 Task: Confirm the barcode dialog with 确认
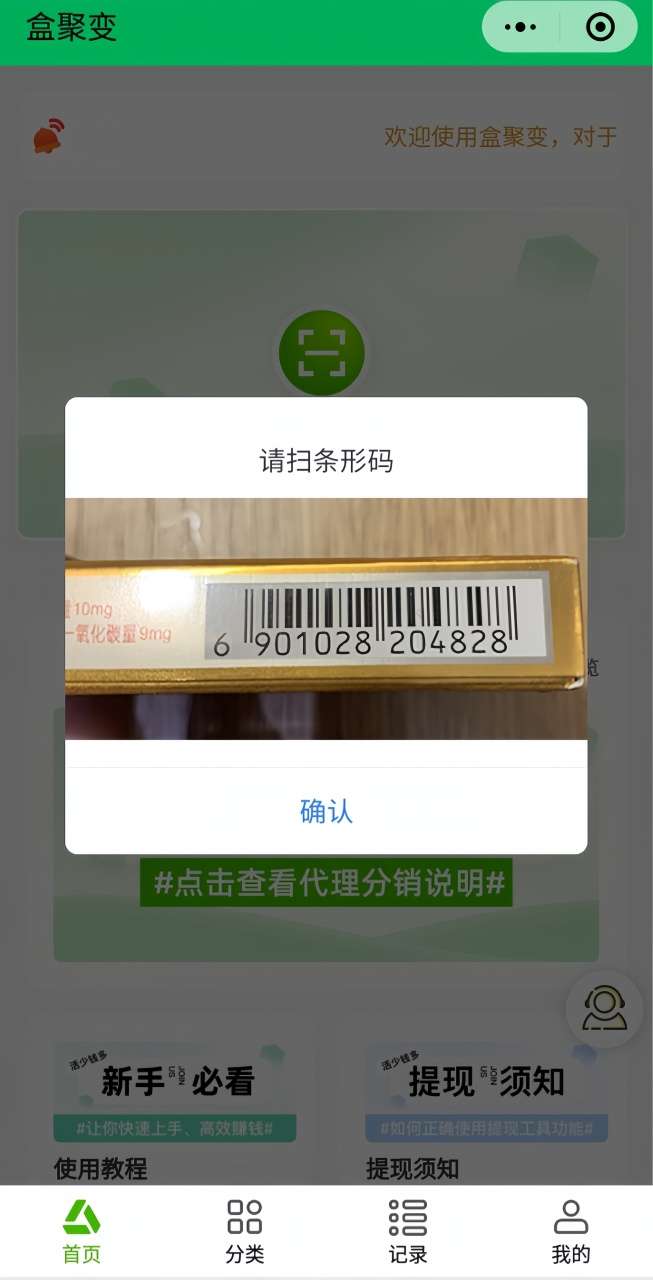click(326, 811)
